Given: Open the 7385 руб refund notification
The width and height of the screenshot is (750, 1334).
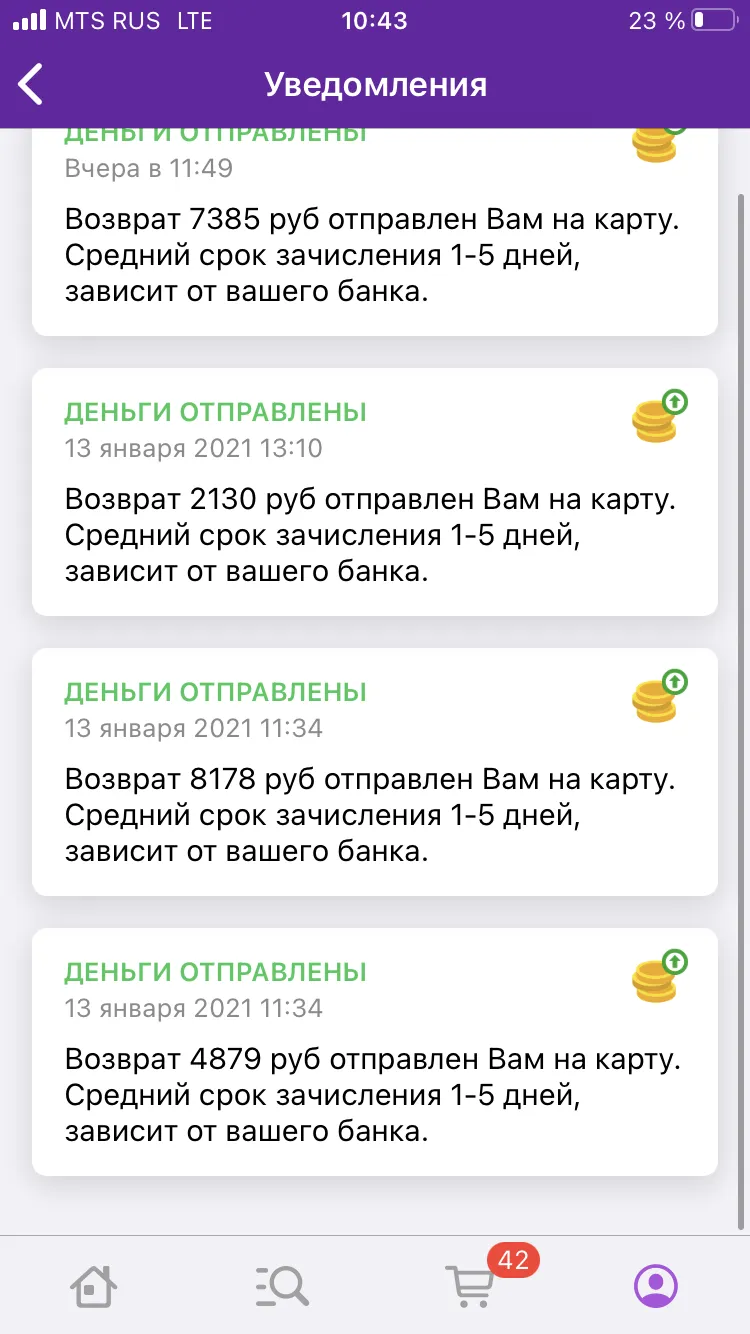Looking at the screenshot, I should [x=375, y=232].
